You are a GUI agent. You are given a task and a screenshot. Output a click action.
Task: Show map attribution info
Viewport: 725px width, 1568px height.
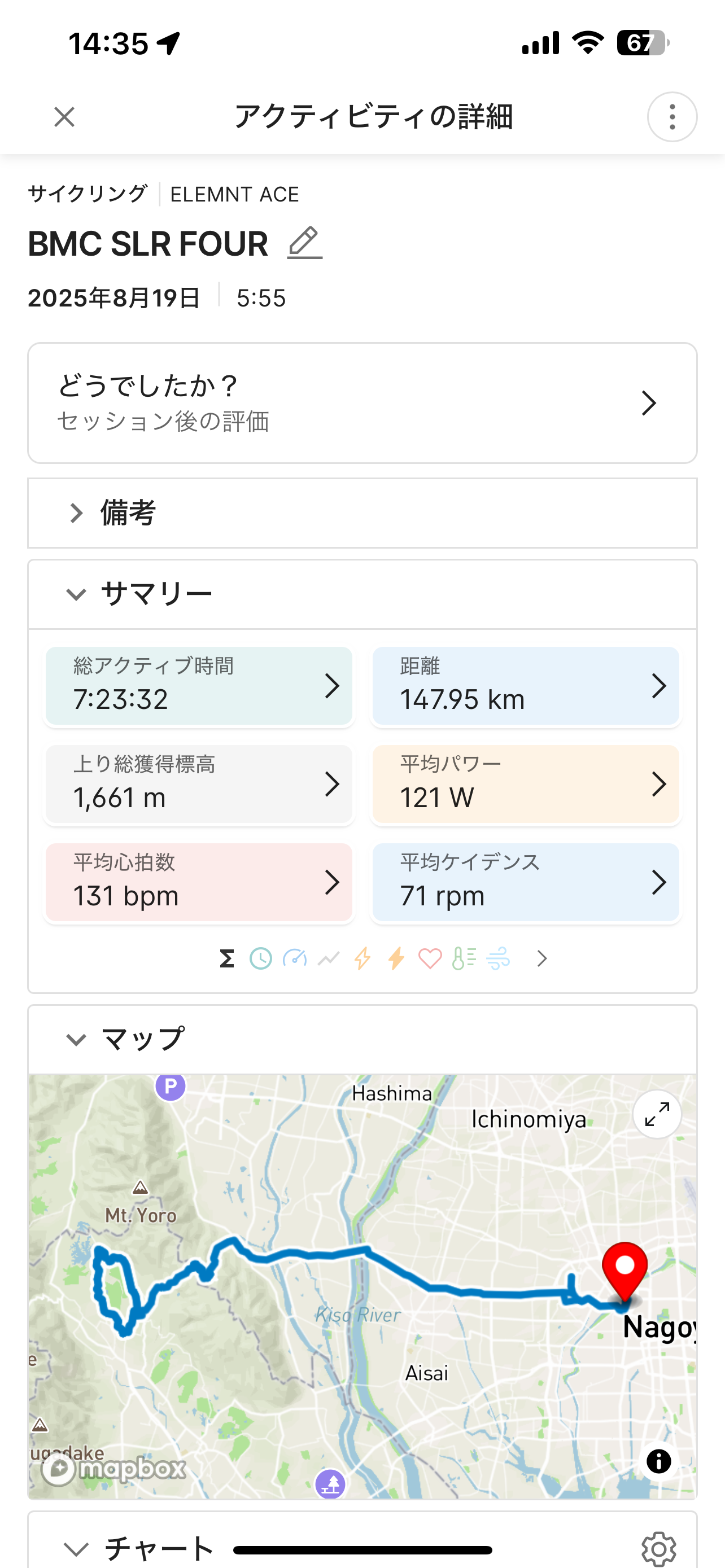point(658,1461)
